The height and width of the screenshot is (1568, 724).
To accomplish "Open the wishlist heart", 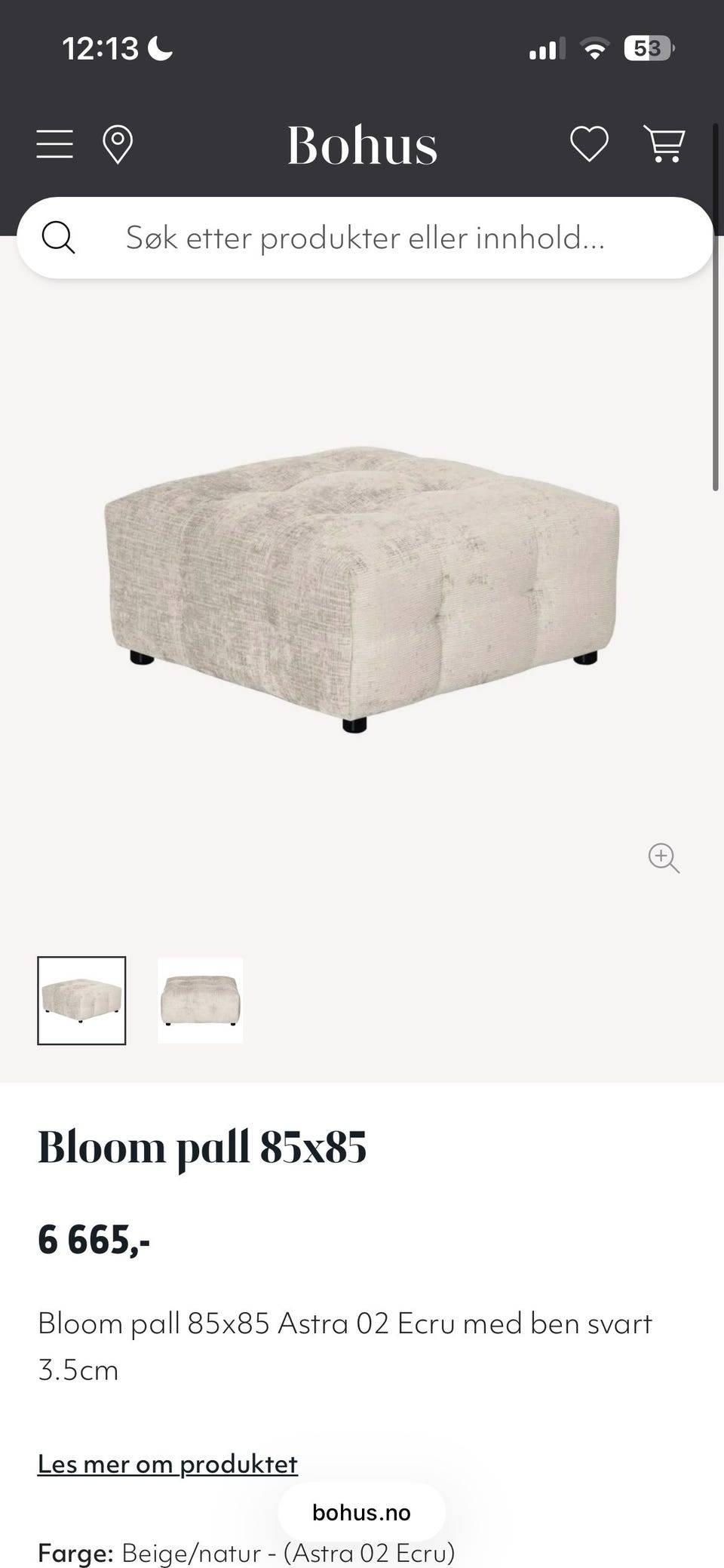I will point(589,143).
